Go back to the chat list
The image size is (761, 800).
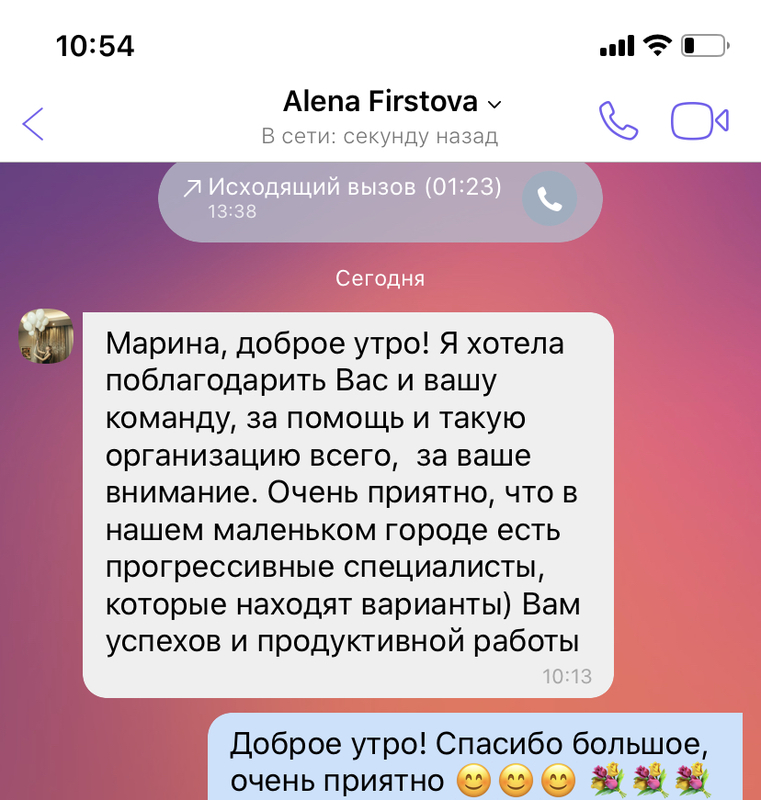pos(33,123)
